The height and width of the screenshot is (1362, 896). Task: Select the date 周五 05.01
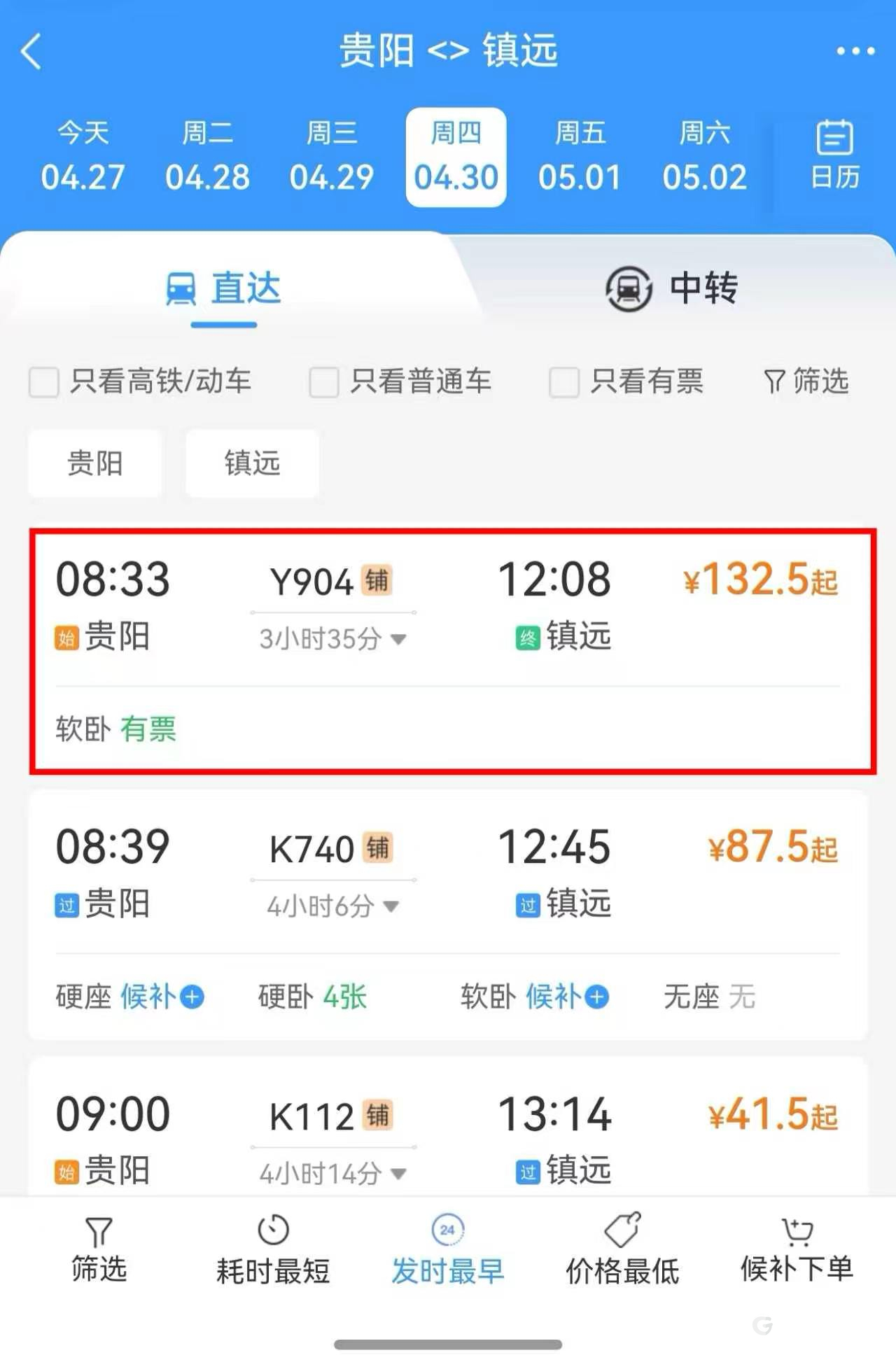[x=580, y=157]
